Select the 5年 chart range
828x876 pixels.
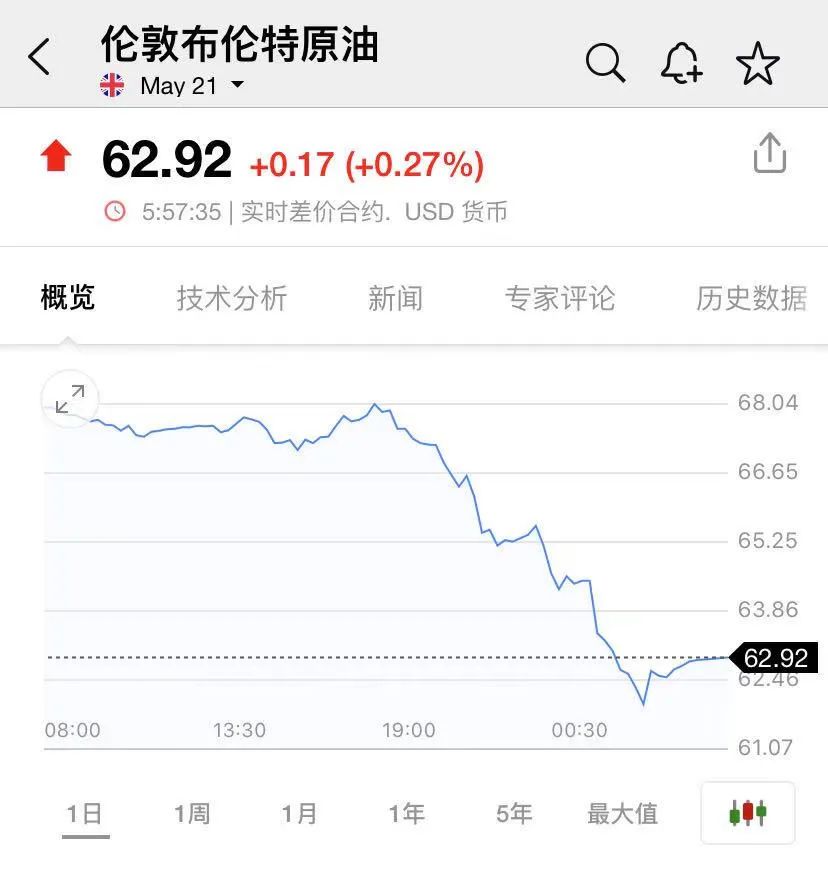[514, 814]
